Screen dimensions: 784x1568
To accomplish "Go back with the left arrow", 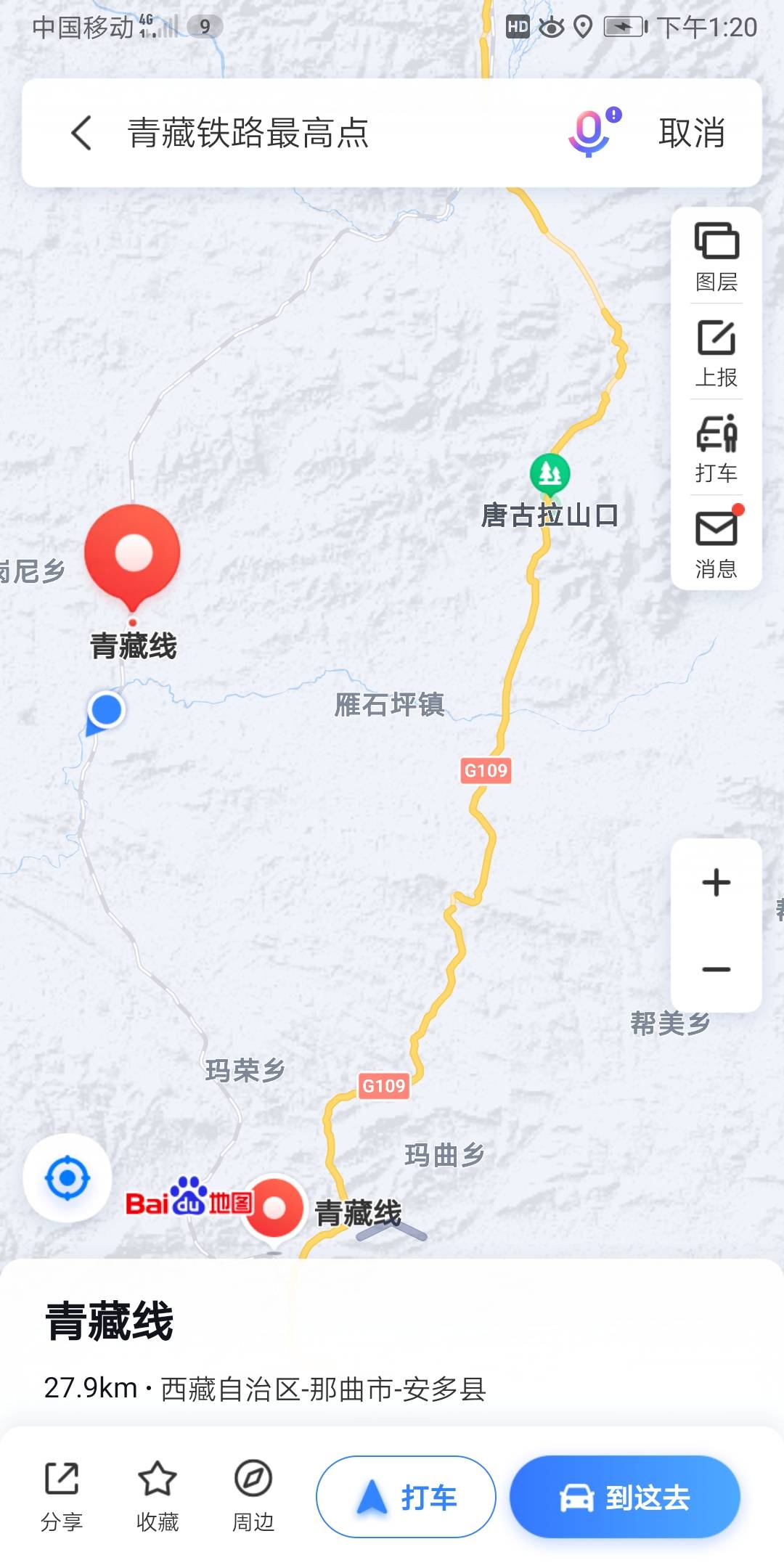I will pos(82,133).
